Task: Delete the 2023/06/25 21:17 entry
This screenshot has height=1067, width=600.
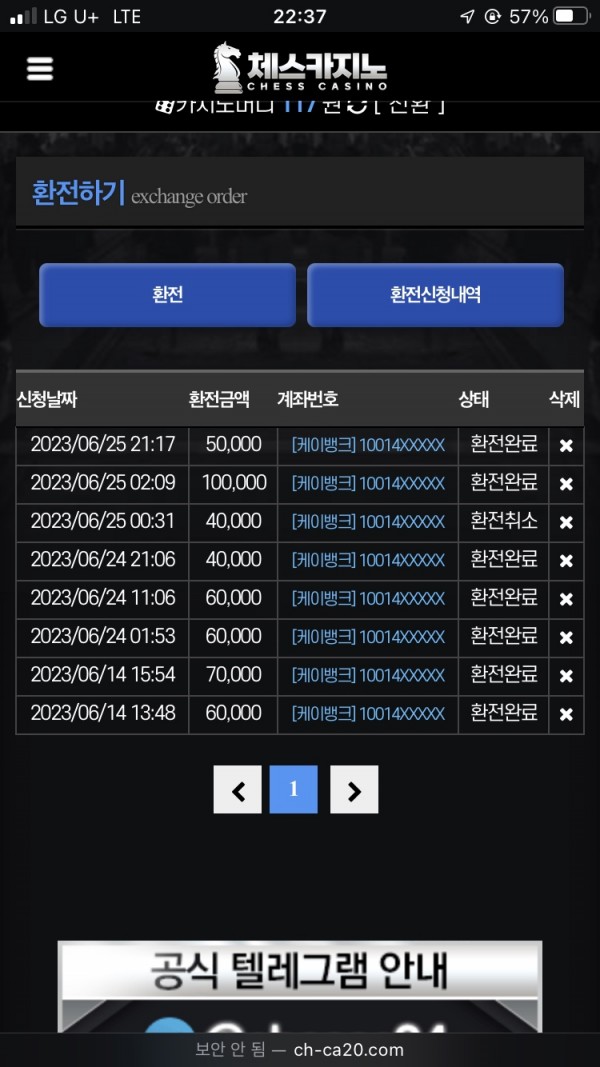Action: [x=566, y=446]
